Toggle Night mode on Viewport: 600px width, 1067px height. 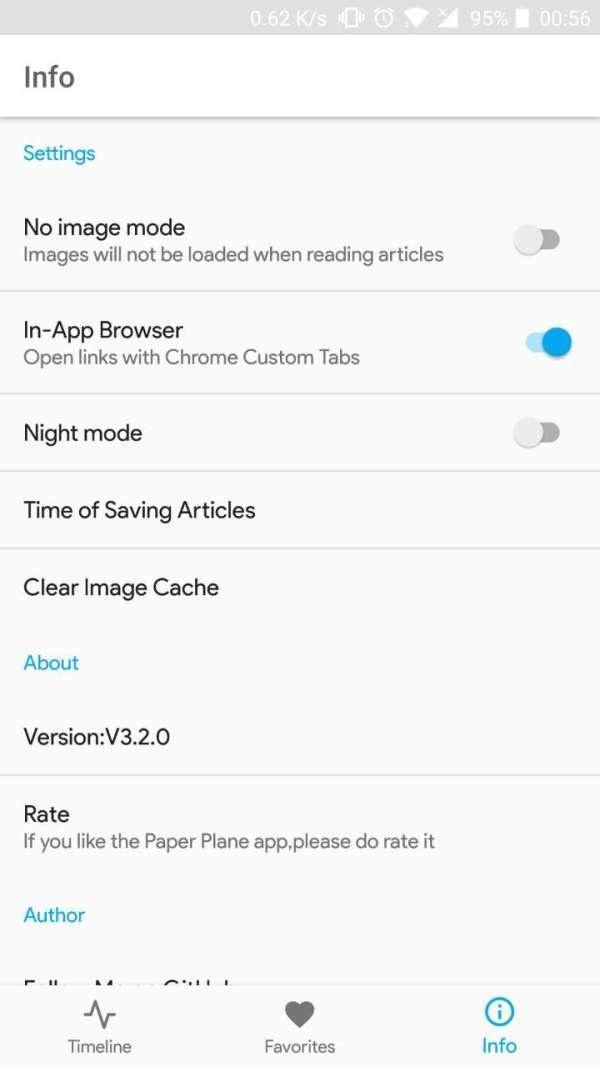click(x=537, y=433)
